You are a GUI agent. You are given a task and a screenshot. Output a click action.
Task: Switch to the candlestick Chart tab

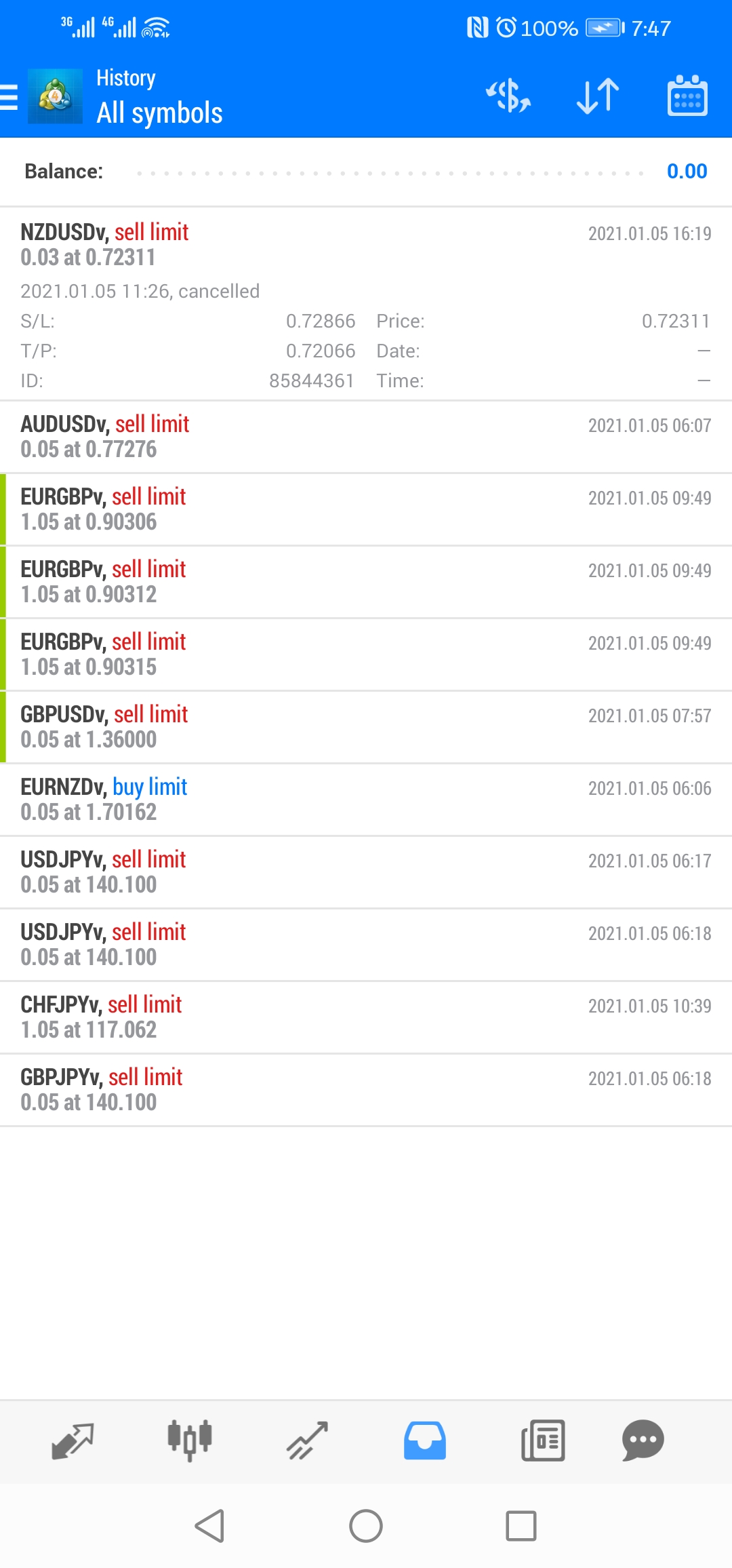click(x=190, y=1440)
